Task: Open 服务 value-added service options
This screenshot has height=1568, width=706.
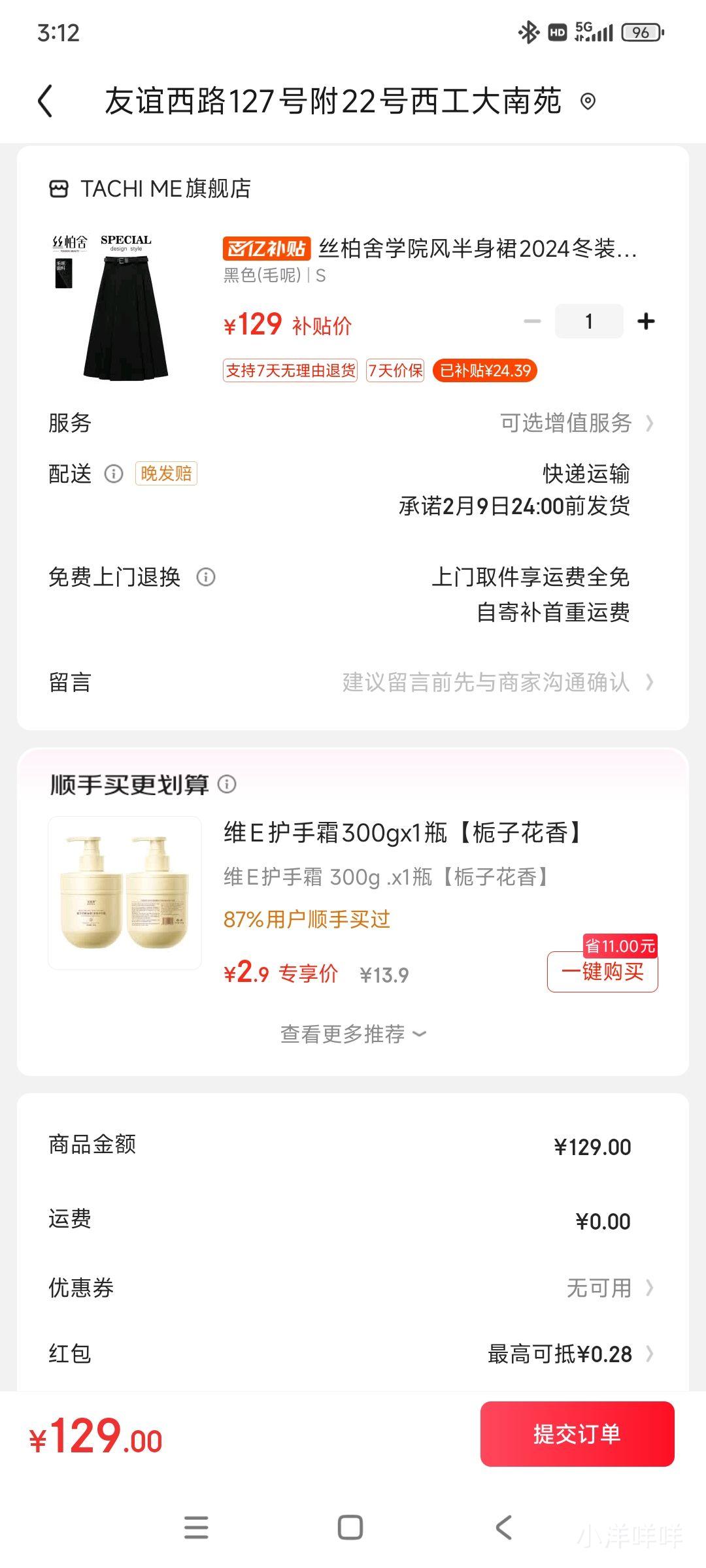Action: coord(575,423)
